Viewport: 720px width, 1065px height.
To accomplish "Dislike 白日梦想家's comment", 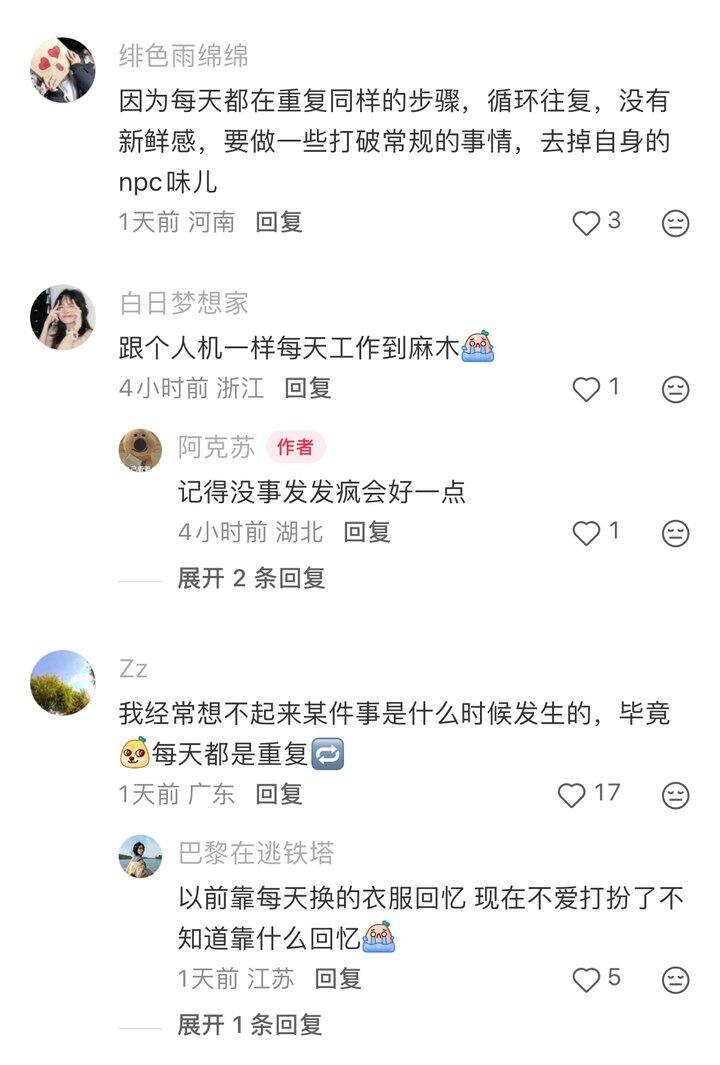I will pyautogui.click(x=676, y=389).
